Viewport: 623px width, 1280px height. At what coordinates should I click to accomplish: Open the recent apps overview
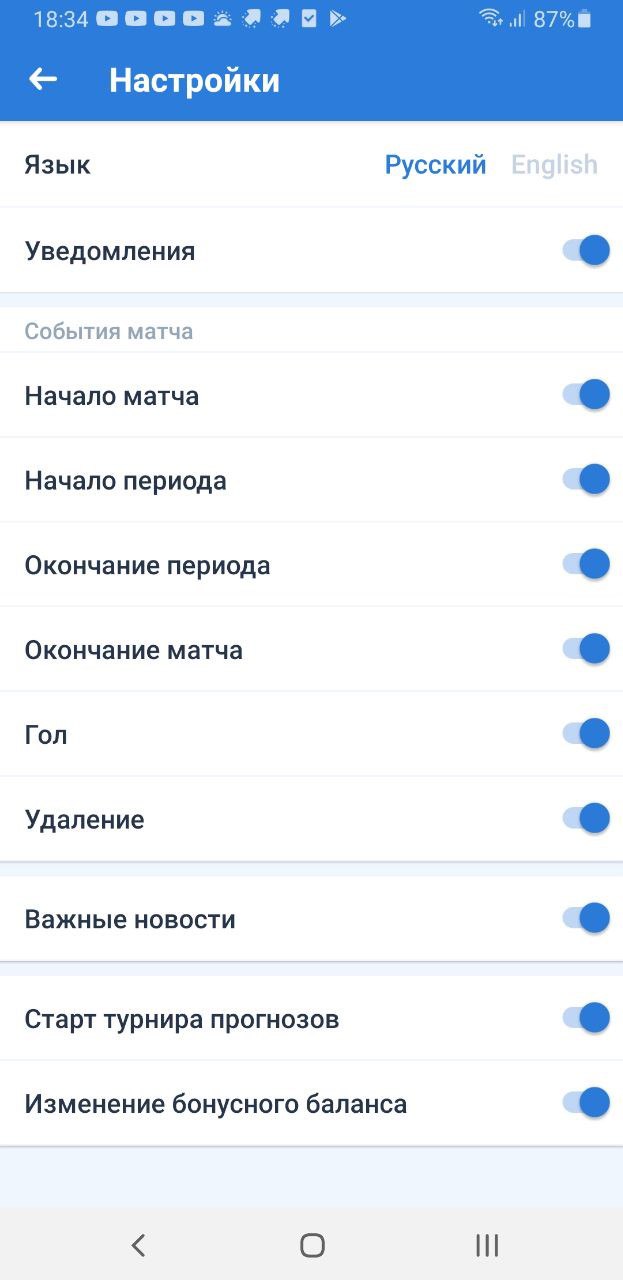(x=487, y=1245)
